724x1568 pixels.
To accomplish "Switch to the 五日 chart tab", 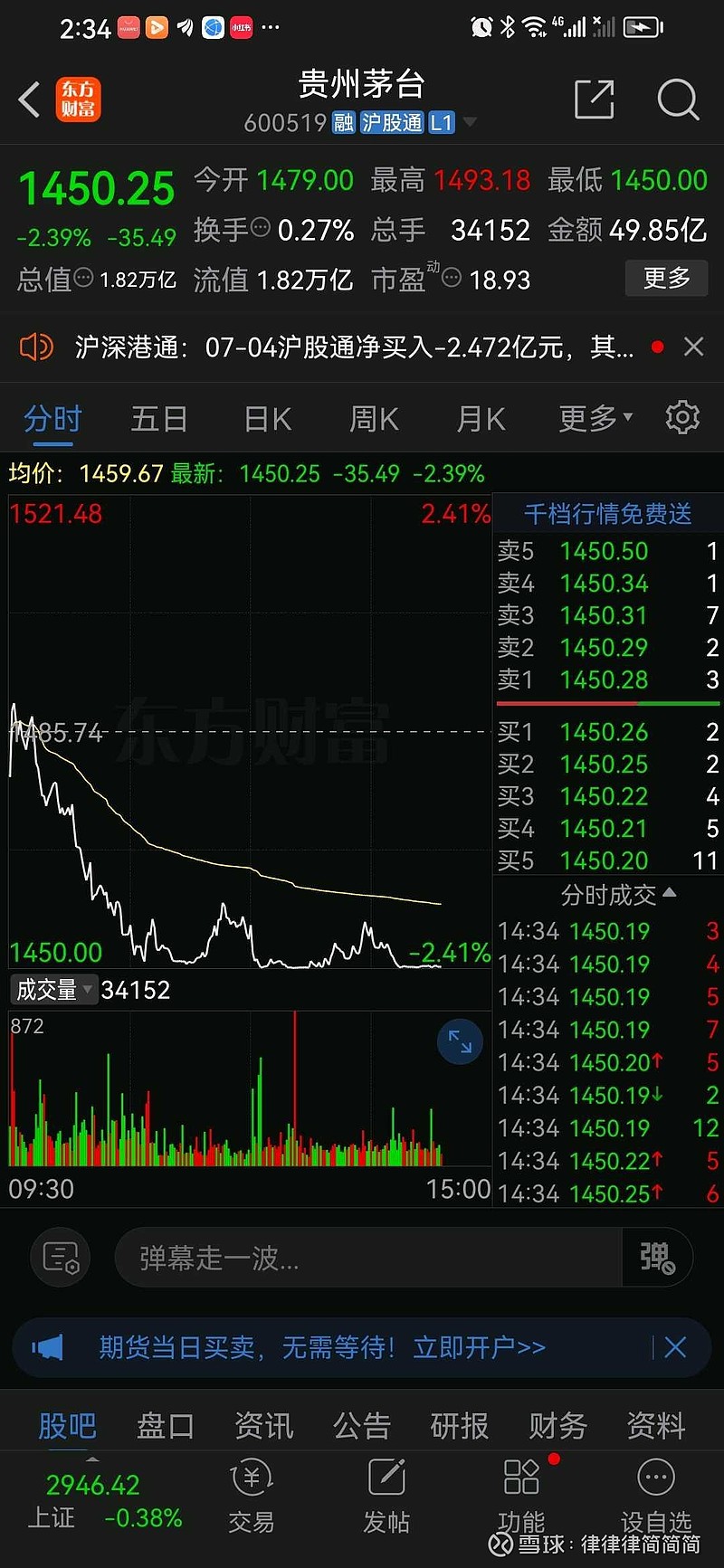I will (x=159, y=419).
